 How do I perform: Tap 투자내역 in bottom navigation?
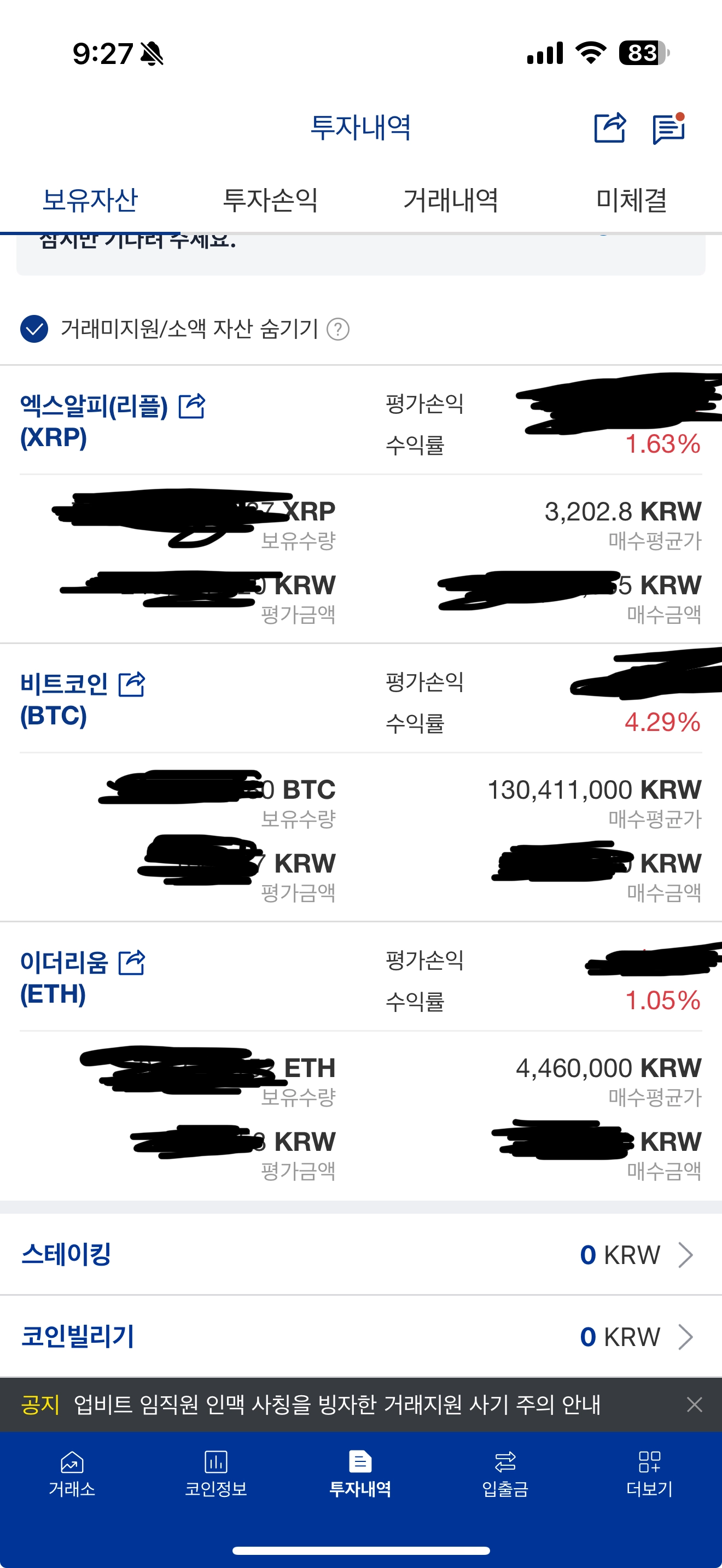(x=360, y=1473)
